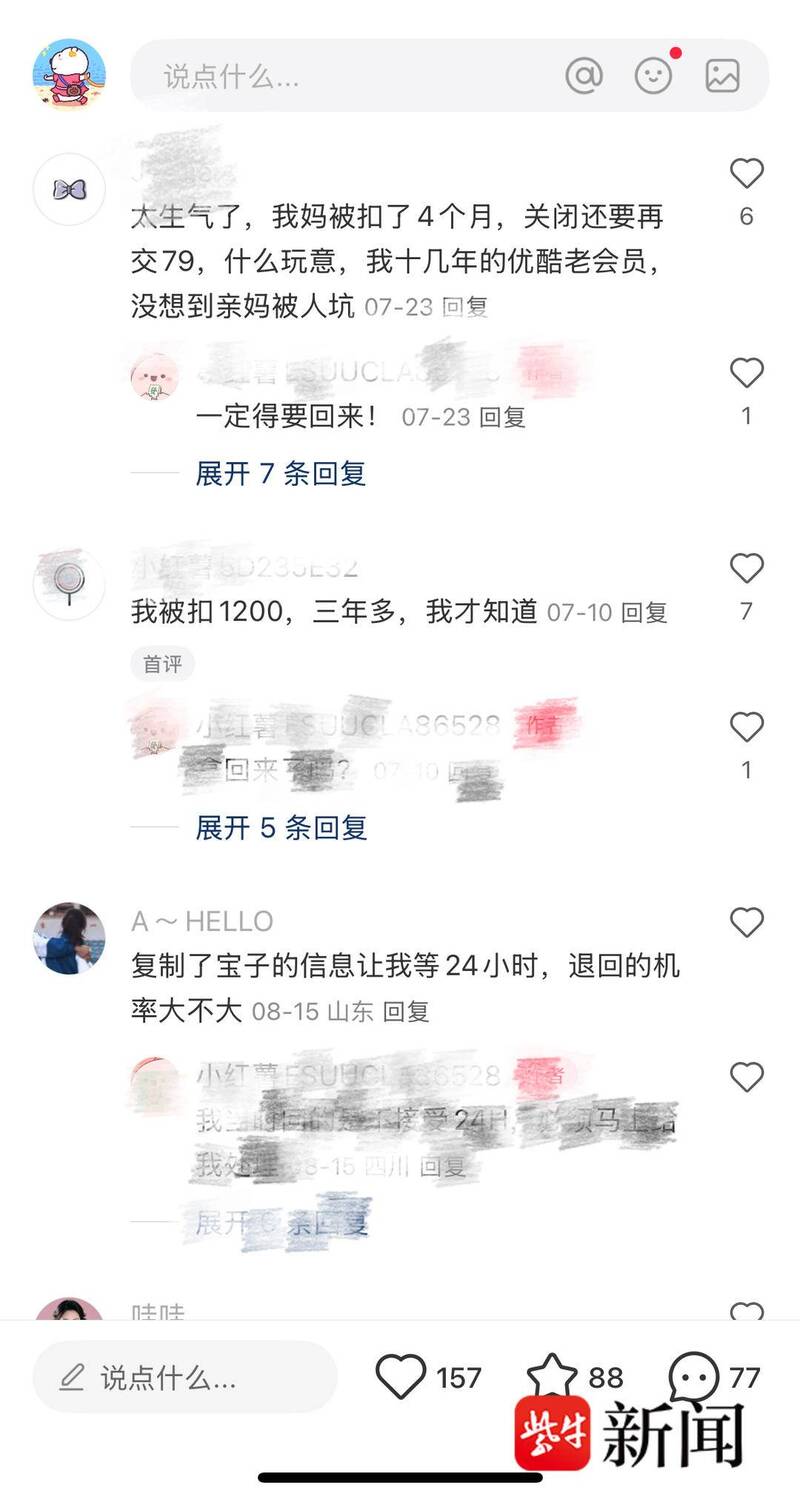
Task: Open the emoji picker icon
Action: point(653,76)
